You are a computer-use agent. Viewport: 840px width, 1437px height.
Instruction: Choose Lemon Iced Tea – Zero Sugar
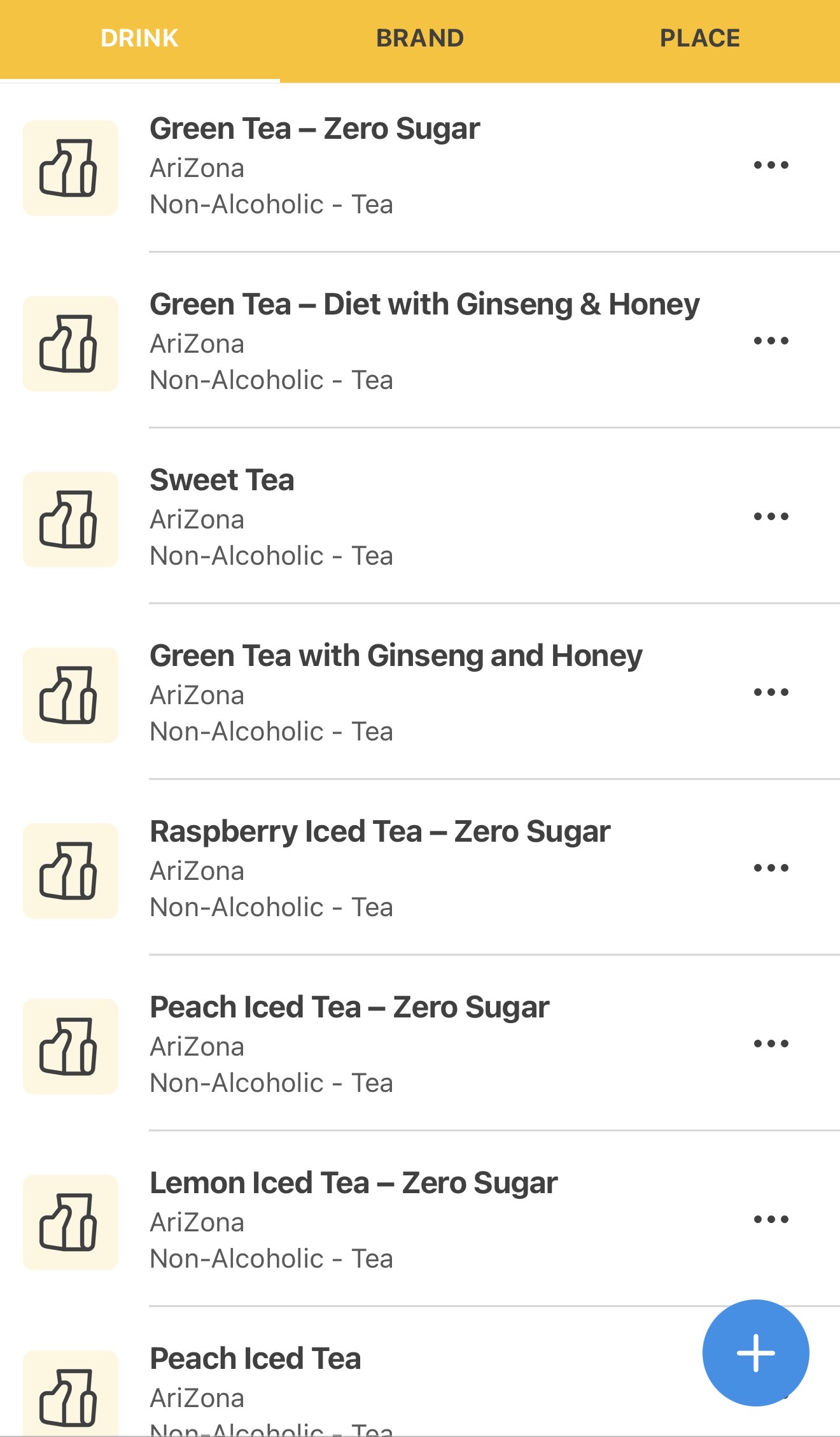tap(353, 1184)
